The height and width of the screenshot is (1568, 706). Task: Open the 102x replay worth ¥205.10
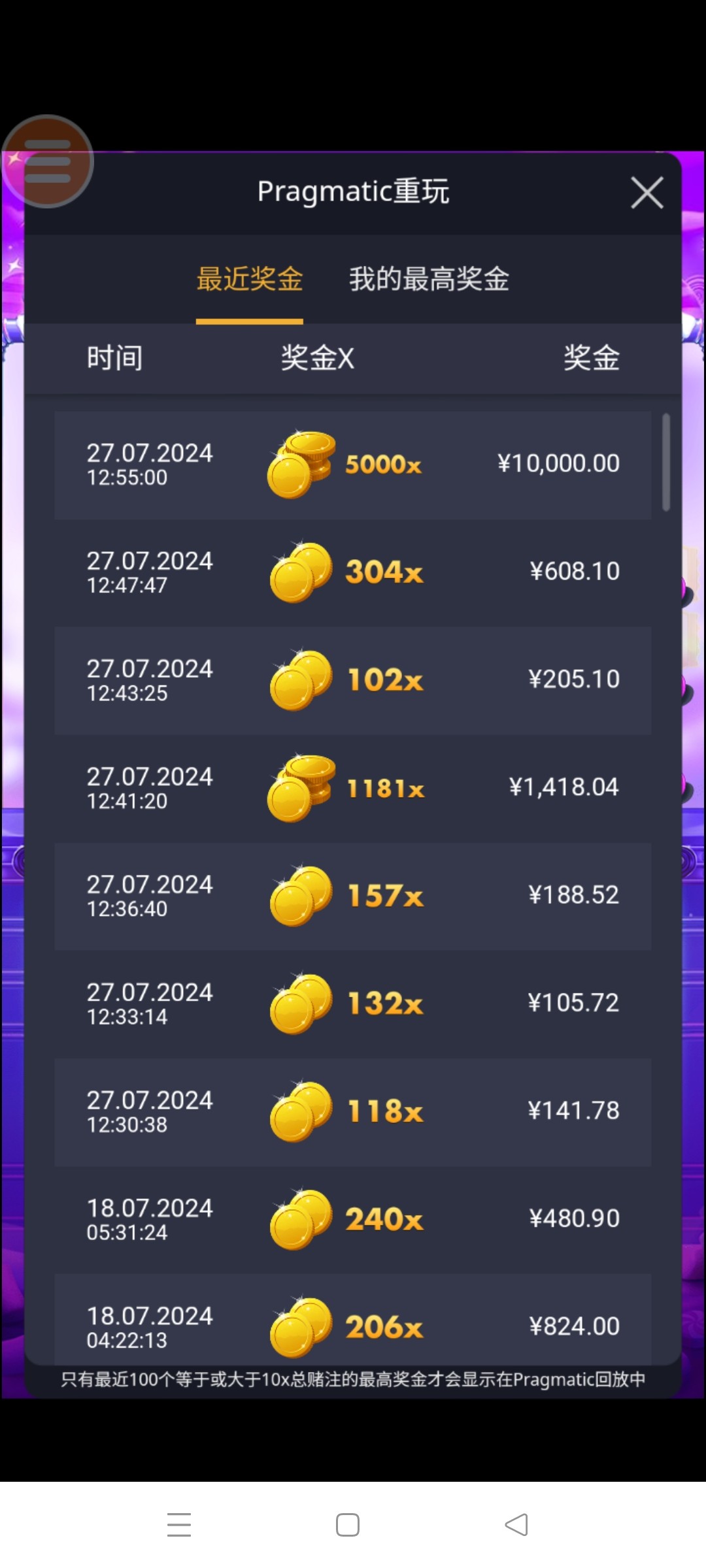tap(352, 680)
